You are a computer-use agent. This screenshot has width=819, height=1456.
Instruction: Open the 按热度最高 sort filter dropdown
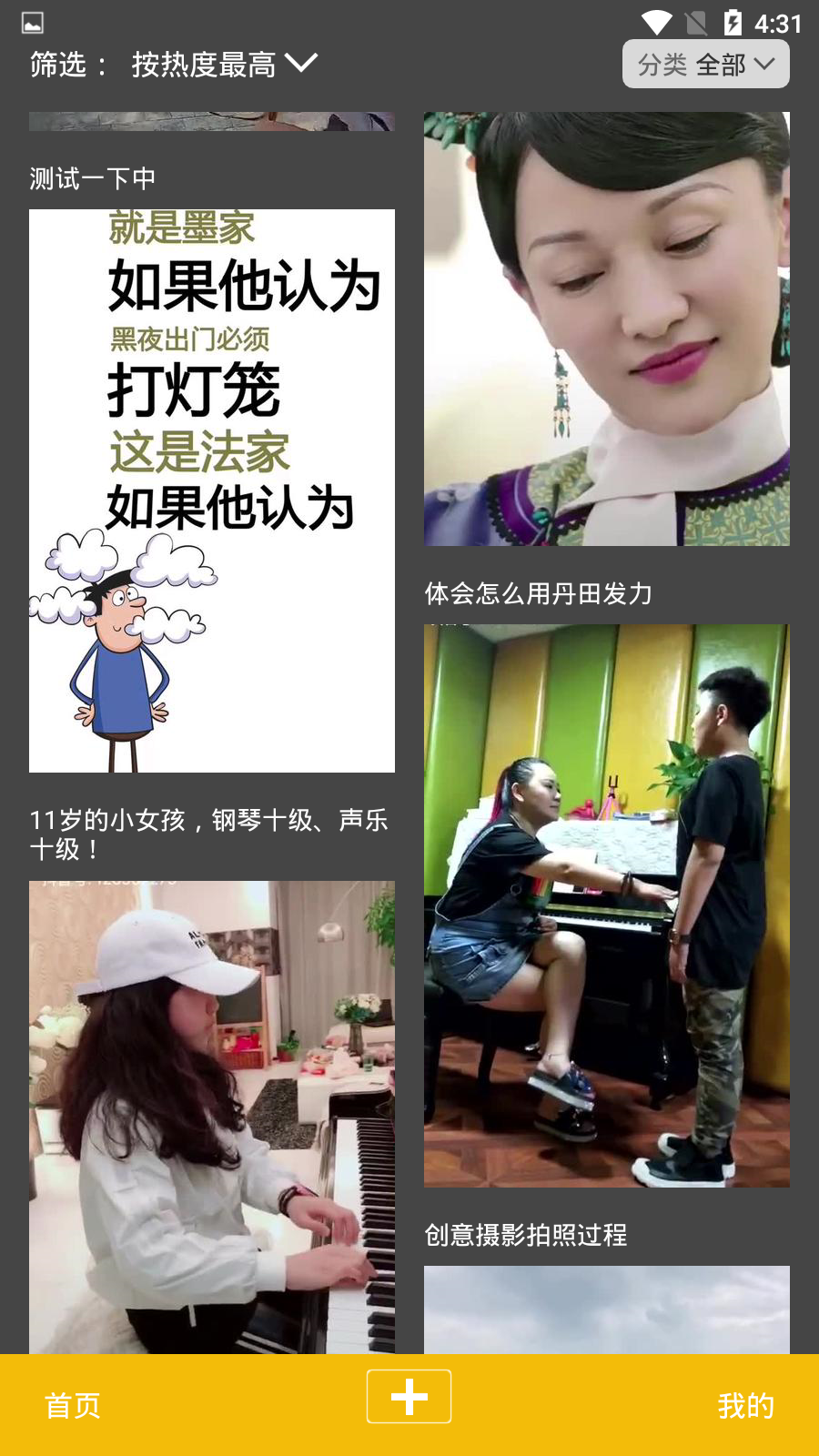223,65
